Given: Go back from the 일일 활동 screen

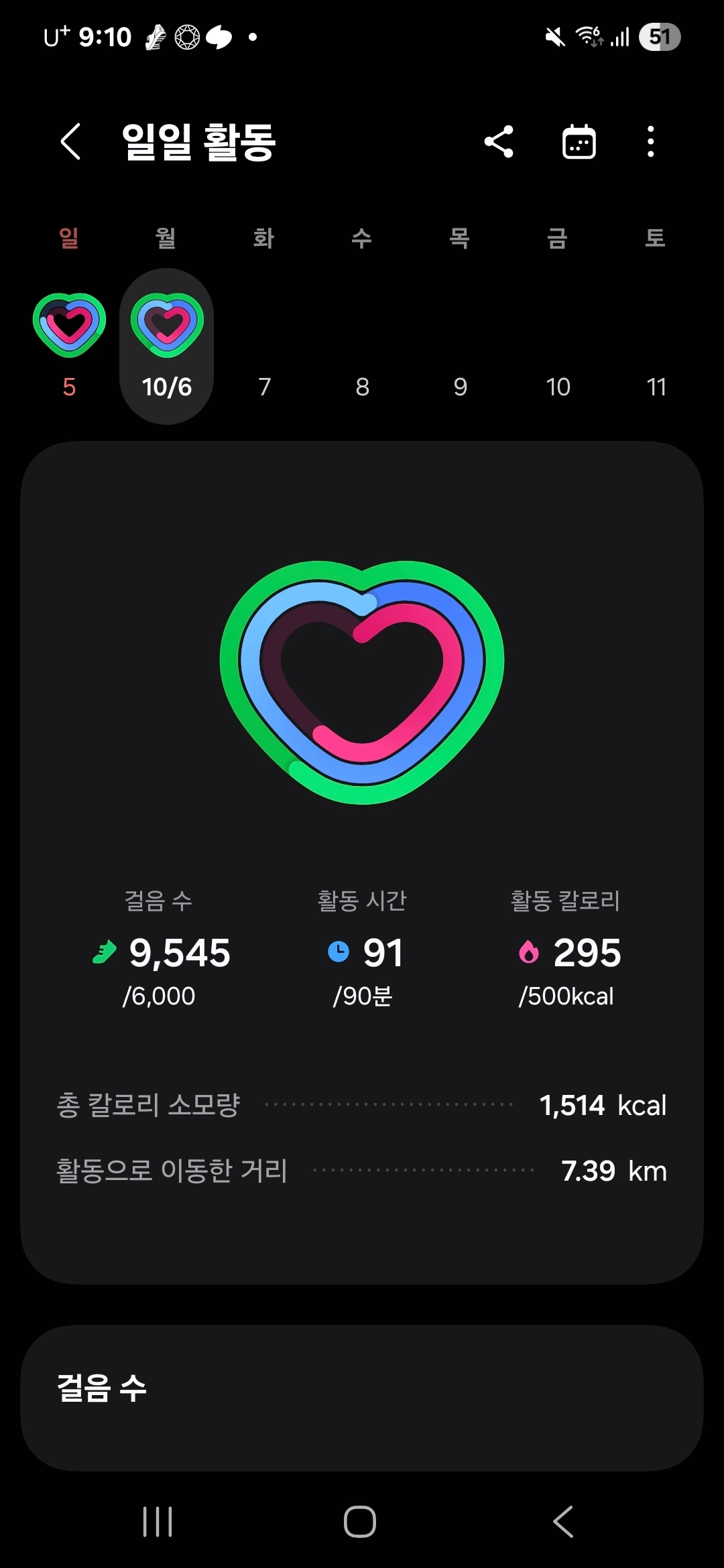Looking at the screenshot, I should click(70, 141).
